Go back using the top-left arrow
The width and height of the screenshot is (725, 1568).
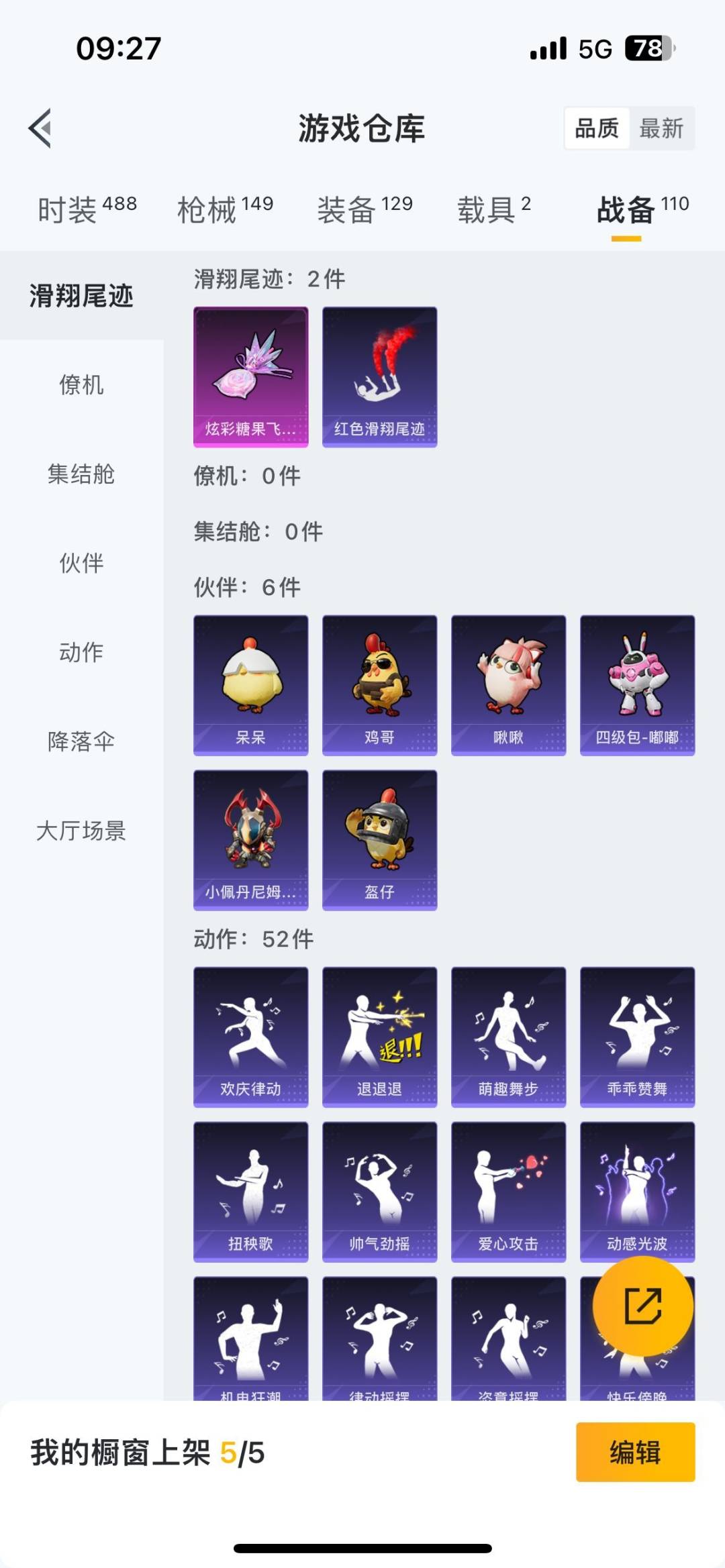coord(40,128)
